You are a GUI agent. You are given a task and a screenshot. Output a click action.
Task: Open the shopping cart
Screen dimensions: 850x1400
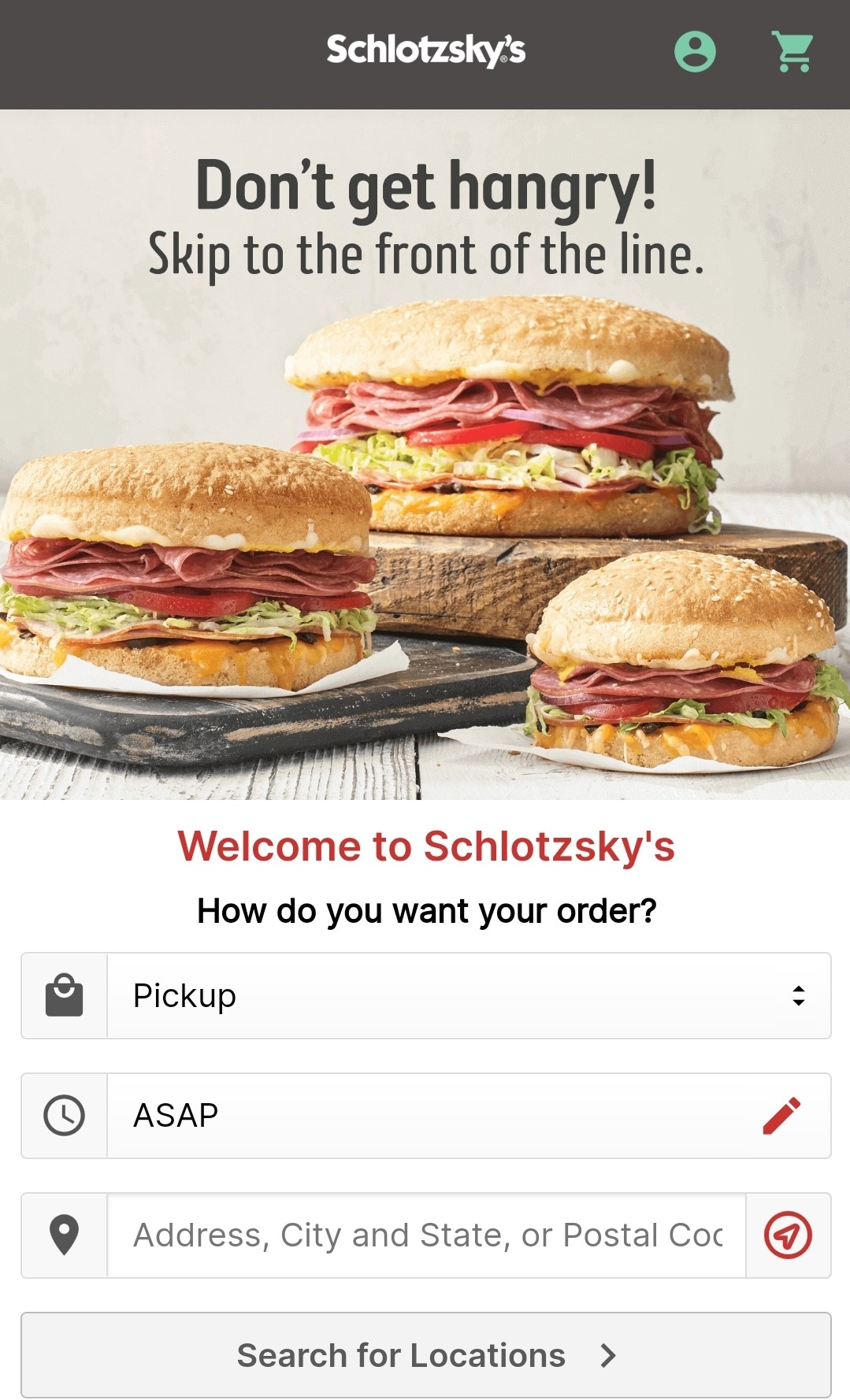click(x=792, y=52)
